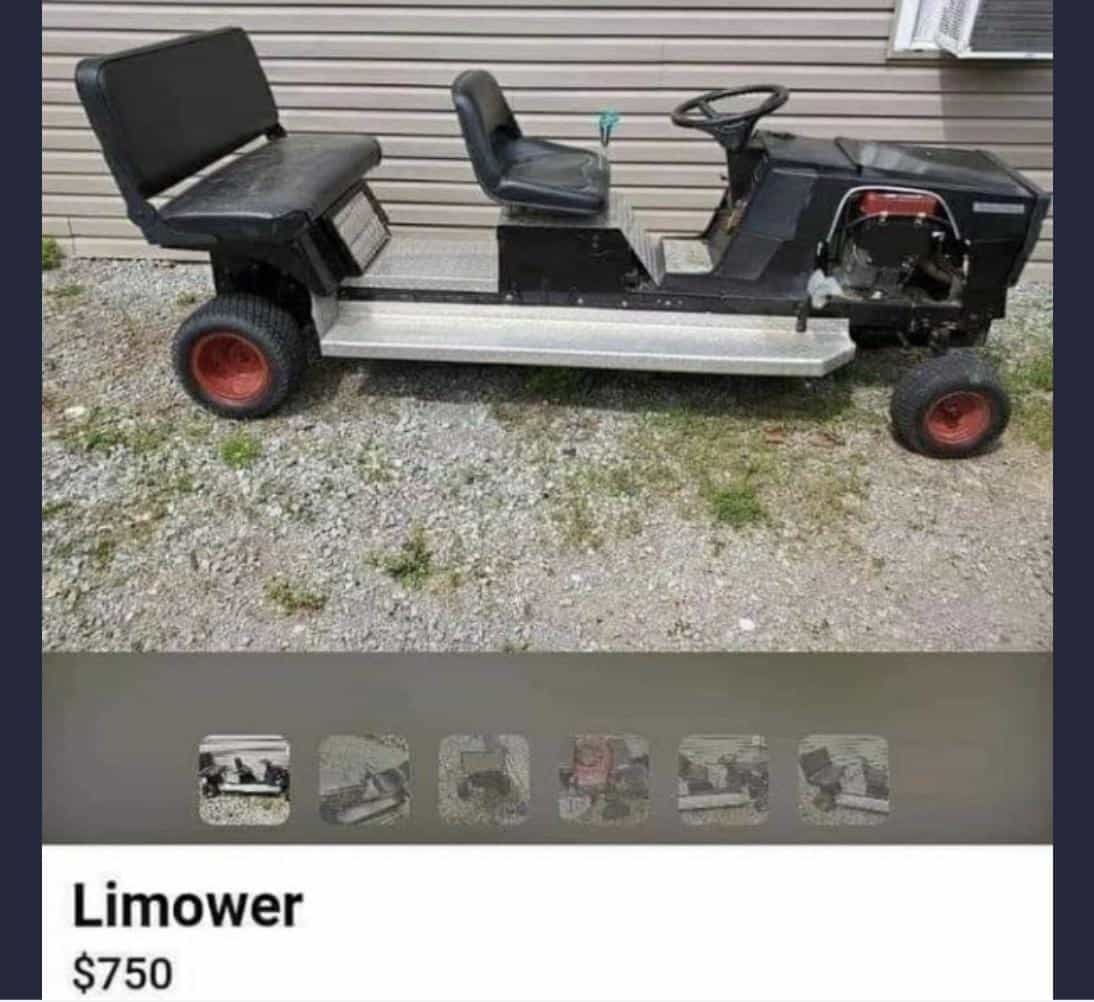Select the first highlighted side-view thumbnail

coord(244,780)
